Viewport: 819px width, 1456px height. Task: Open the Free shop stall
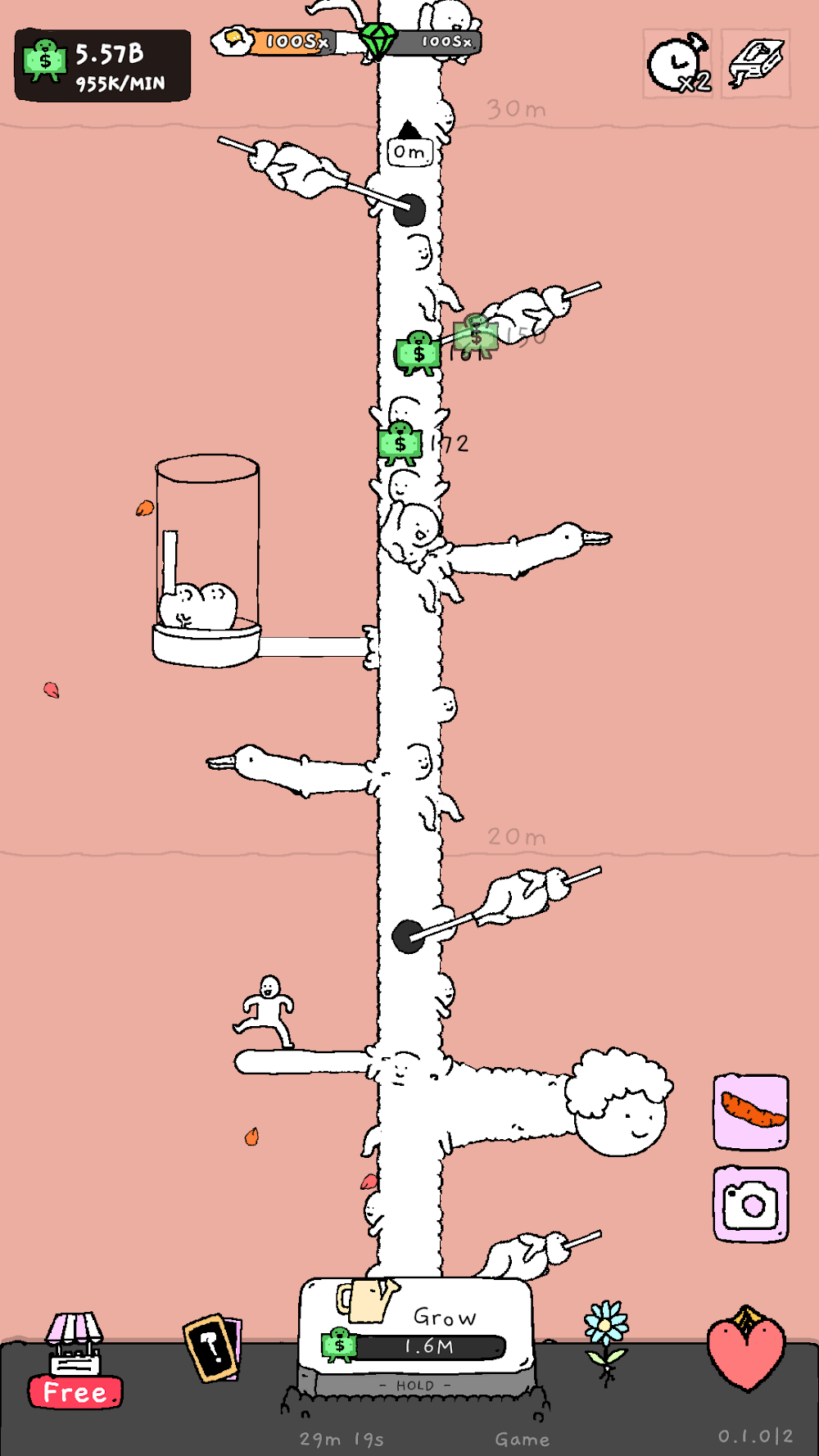coord(75,1361)
